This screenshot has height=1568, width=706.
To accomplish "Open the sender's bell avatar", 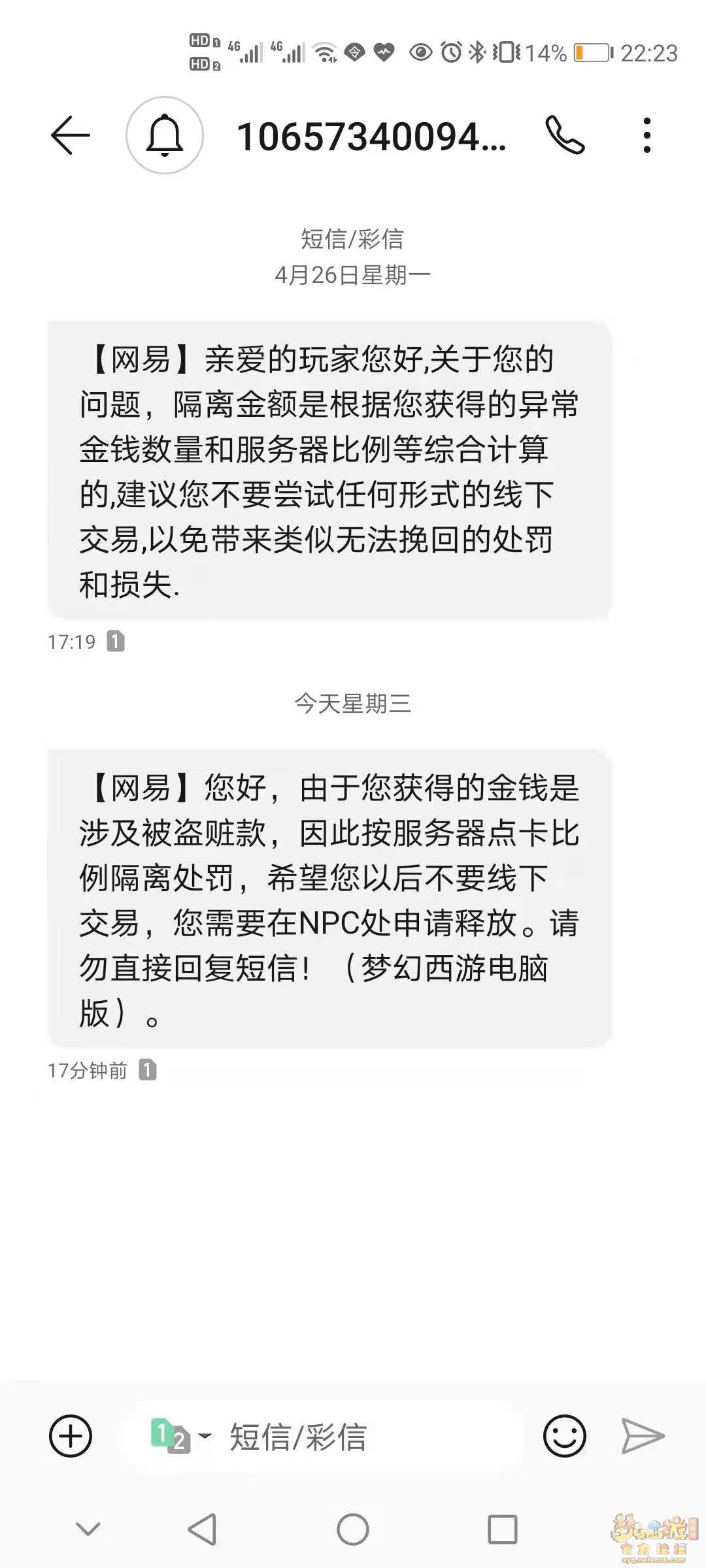I will (165, 135).
